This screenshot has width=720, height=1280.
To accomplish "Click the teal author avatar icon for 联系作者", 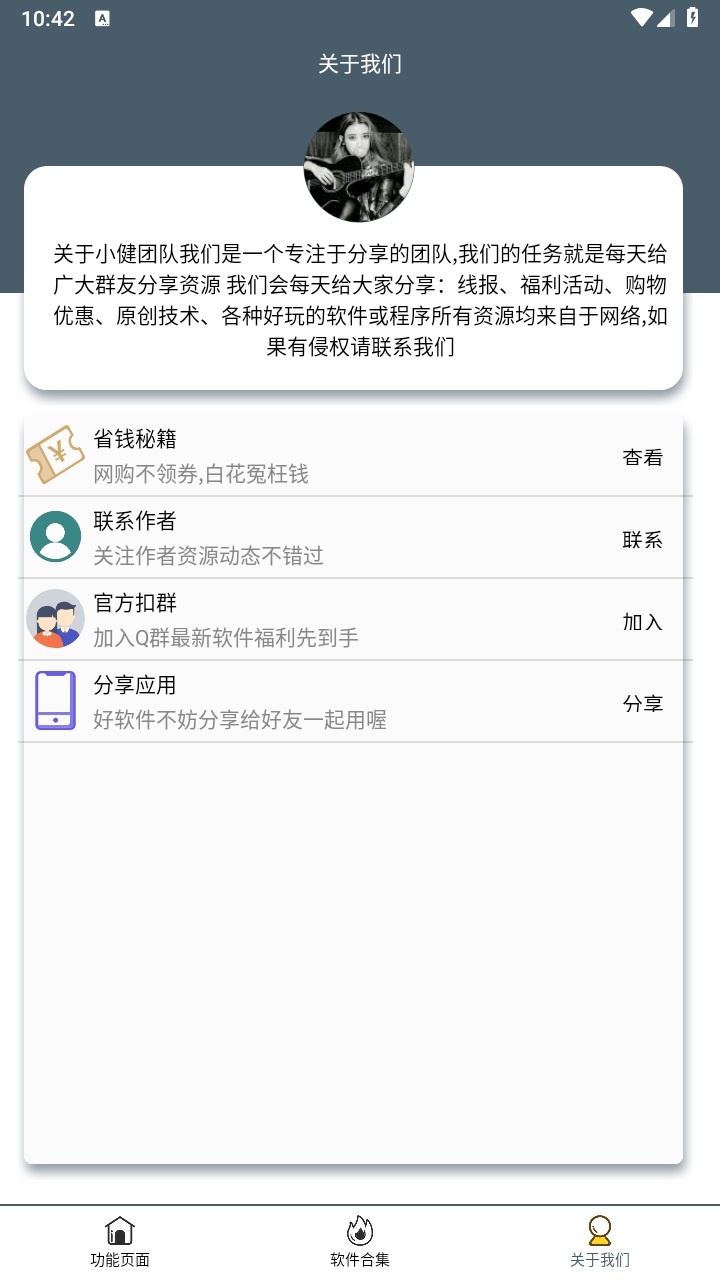I will point(55,537).
